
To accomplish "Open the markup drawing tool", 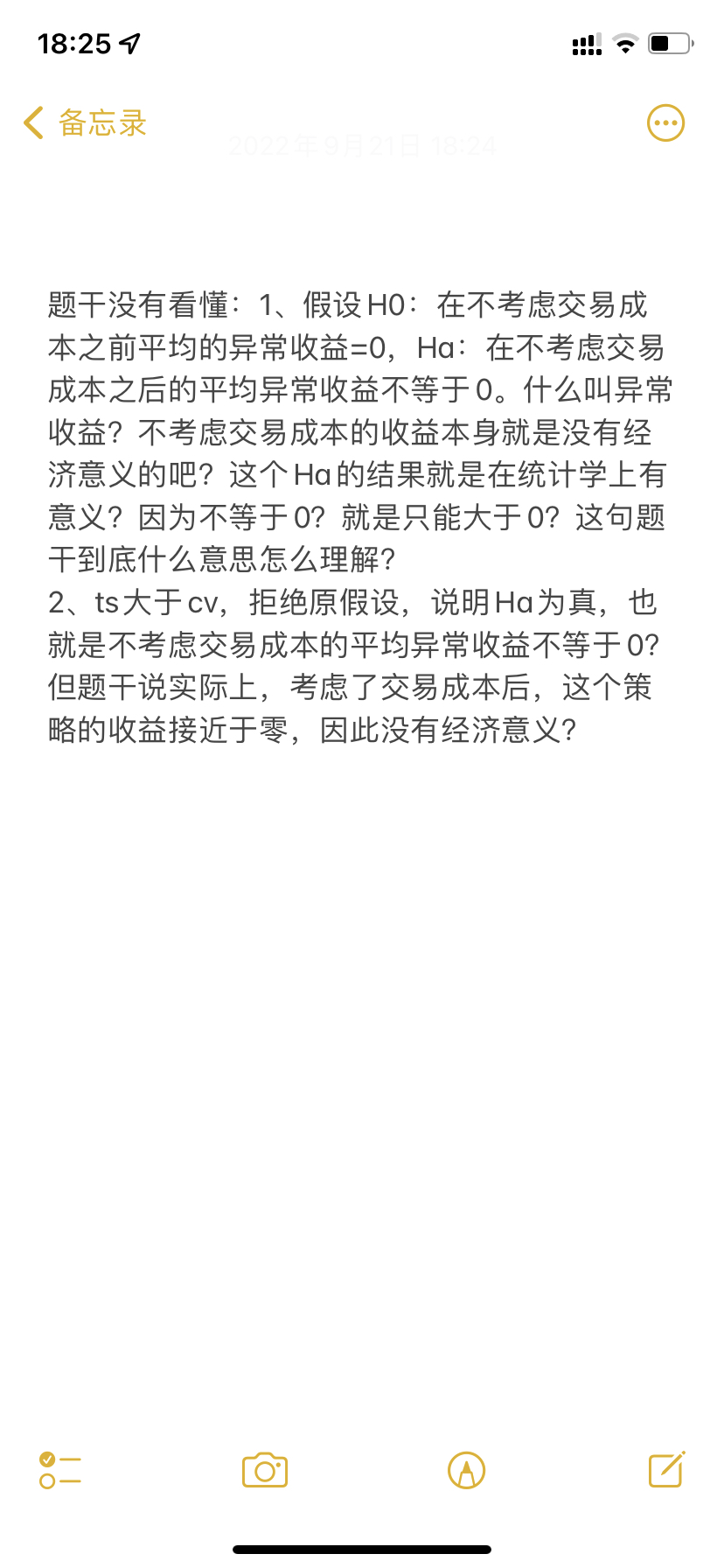I will coord(466,1470).
